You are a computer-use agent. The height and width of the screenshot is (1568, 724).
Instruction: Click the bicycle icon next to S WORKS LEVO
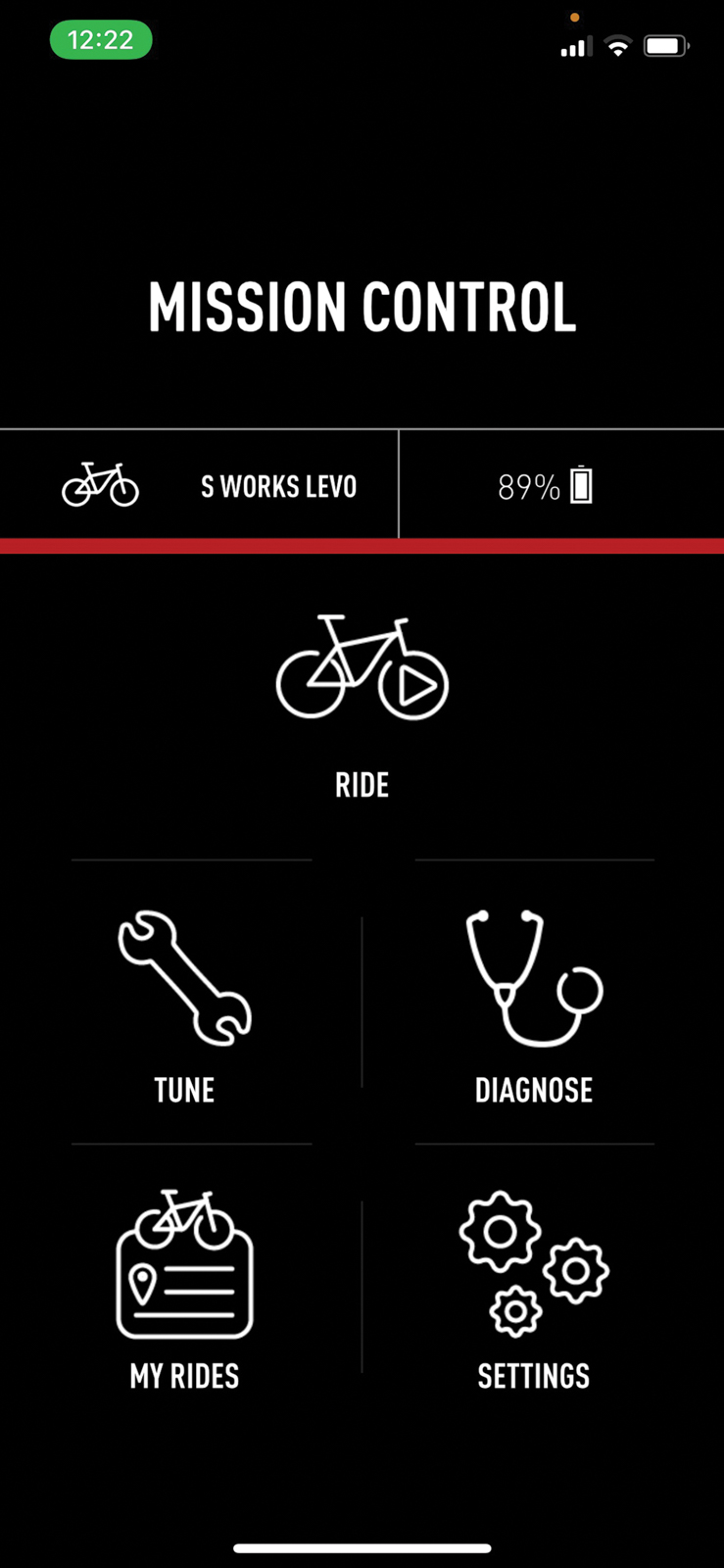100,483
